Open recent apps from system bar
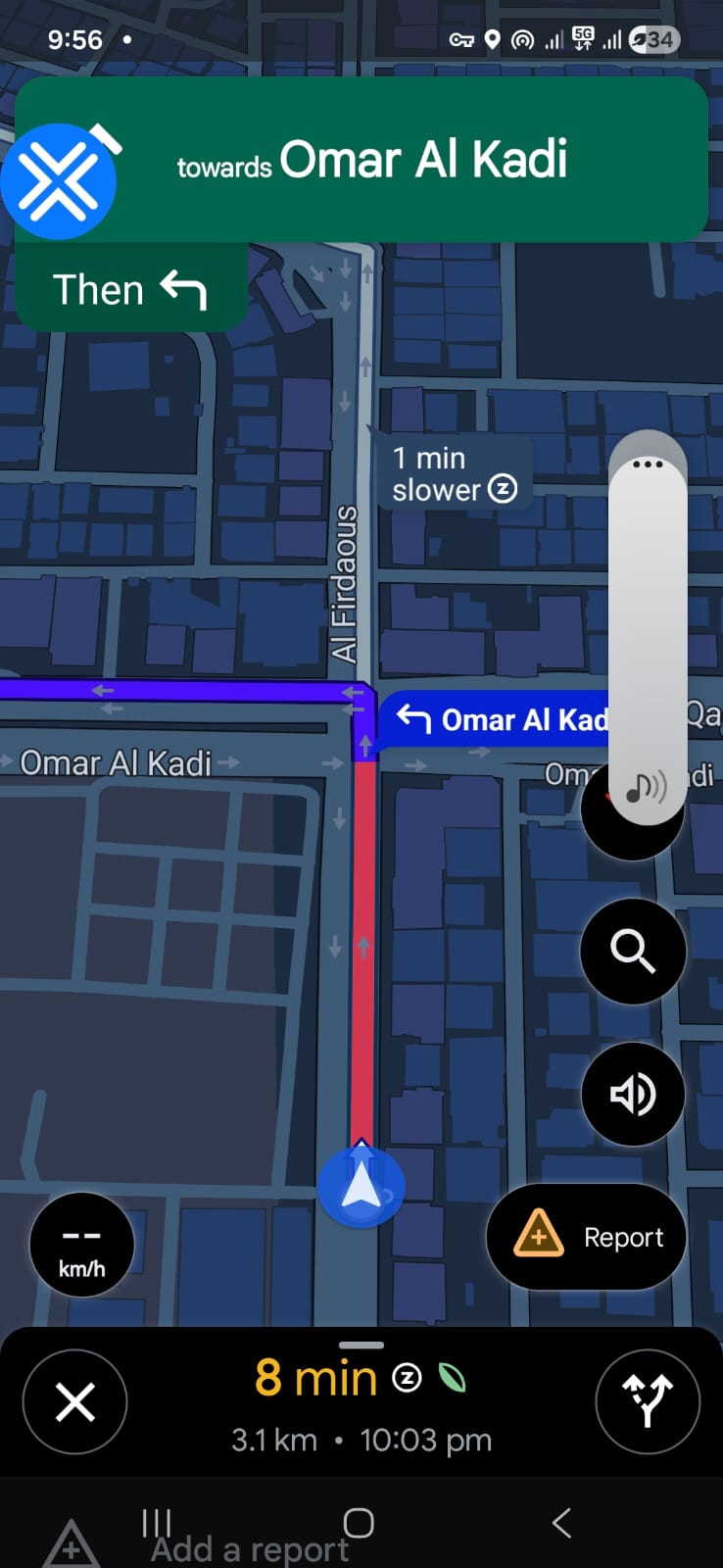Screen dimensions: 723x1568 tap(157, 1522)
